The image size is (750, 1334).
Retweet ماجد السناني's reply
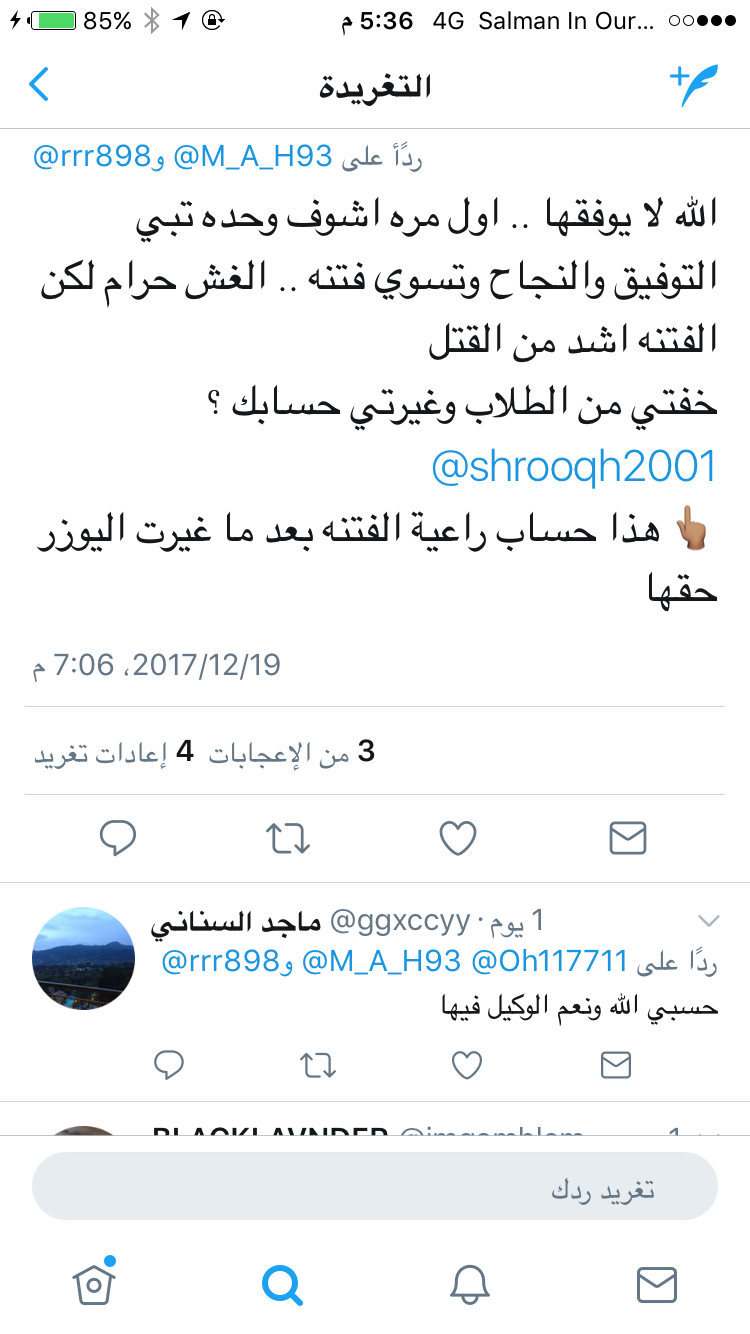pos(318,1065)
